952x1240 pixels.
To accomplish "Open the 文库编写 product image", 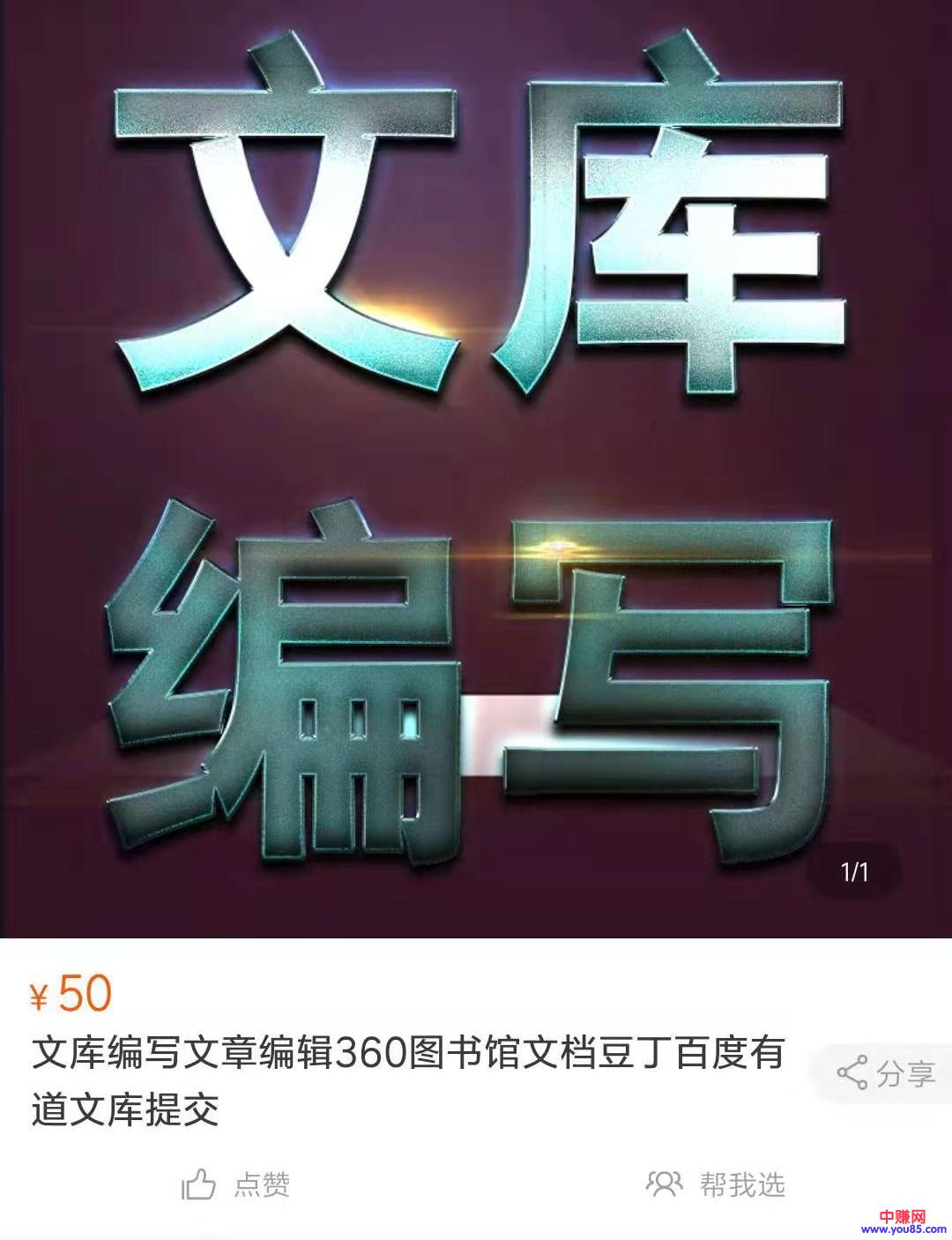I will coord(476,467).
